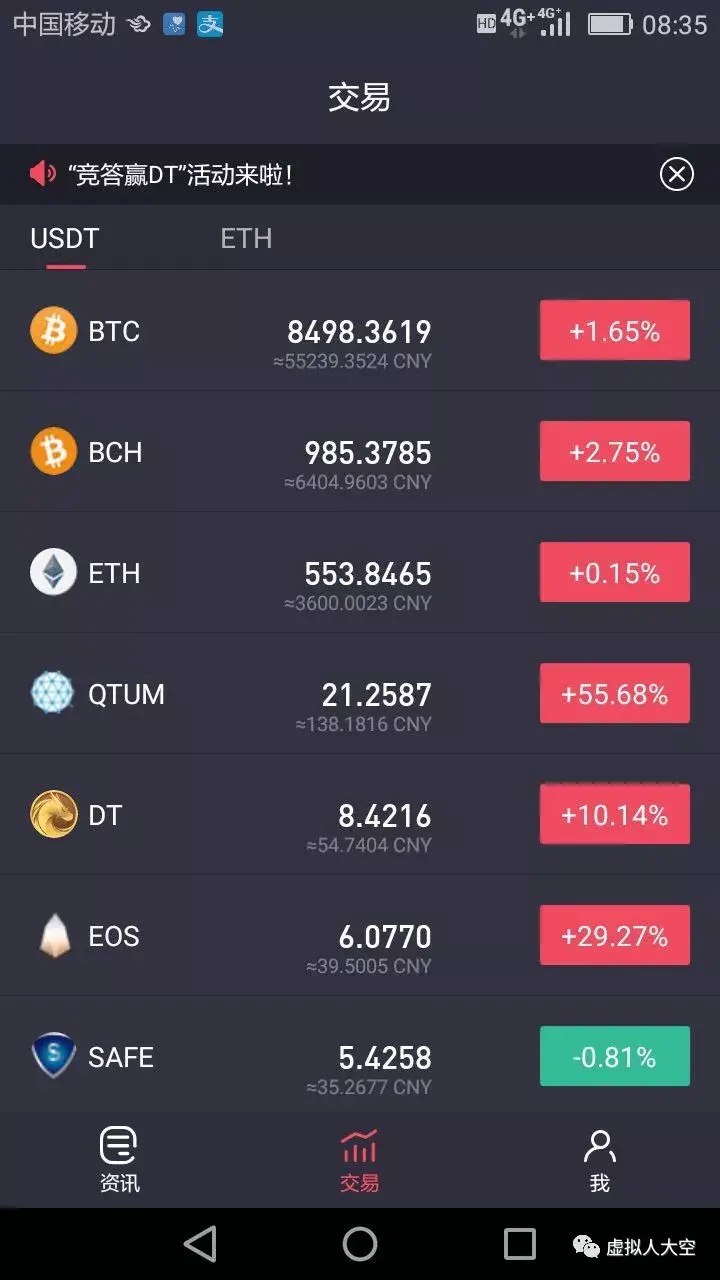The image size is (720, 1280).
Task: Click the 交易 trading chart icon
Action: pyautogui.click(x=359, y=1143)
